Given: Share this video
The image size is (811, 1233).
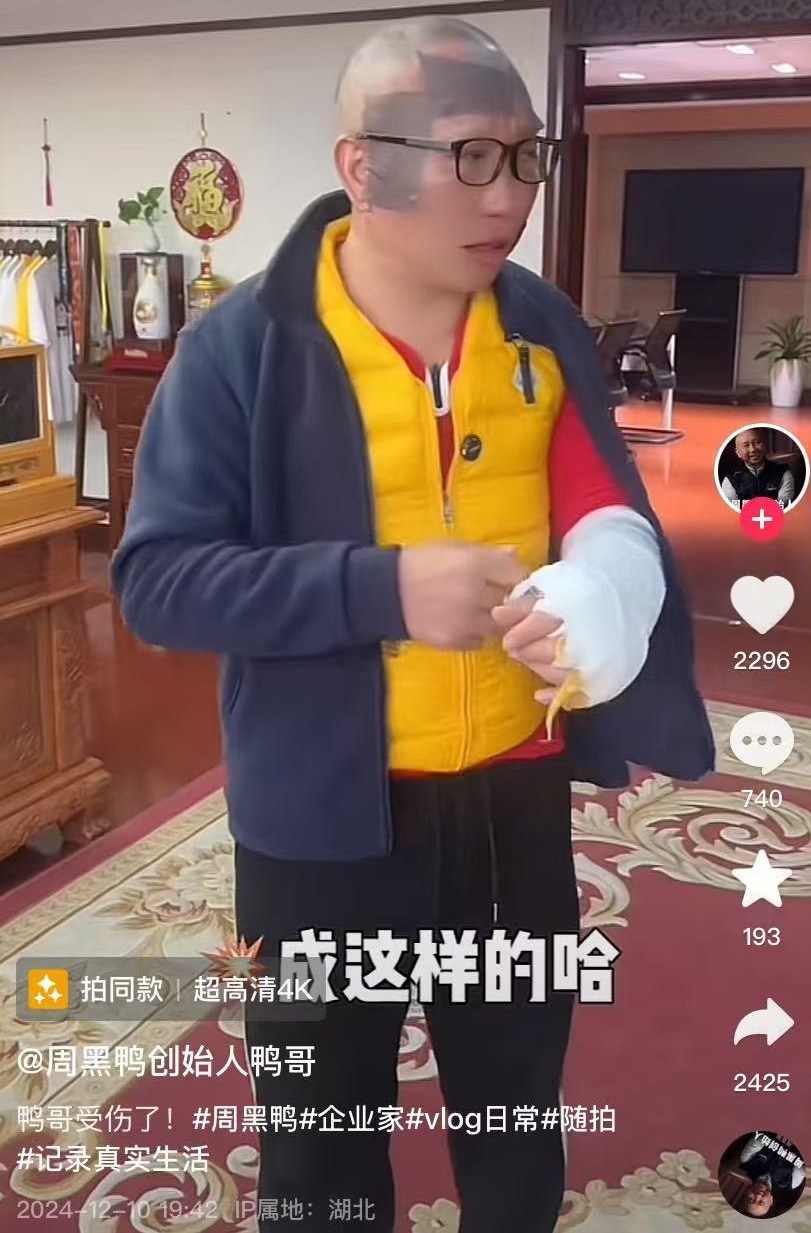Looking at the screenshot, I should pyautogui.click(x=761, y=1024).
